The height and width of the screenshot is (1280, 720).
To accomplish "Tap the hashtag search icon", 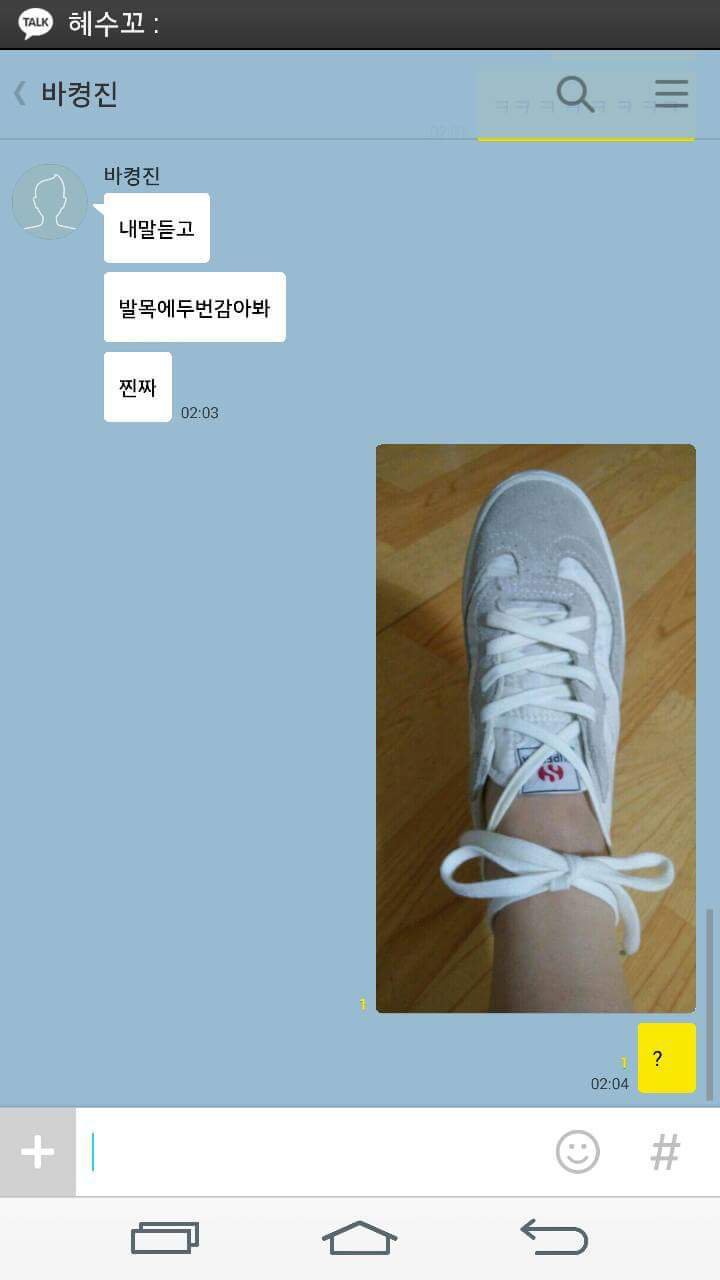I will (x=665, y=1152).
